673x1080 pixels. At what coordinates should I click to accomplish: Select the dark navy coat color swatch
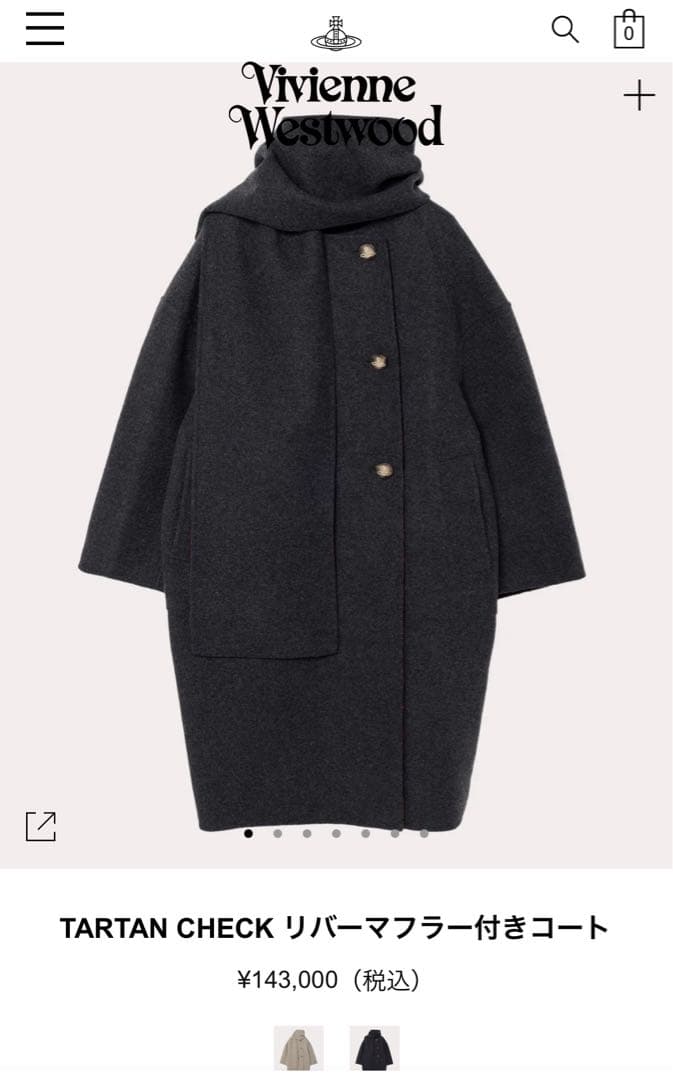[374, 1048]
